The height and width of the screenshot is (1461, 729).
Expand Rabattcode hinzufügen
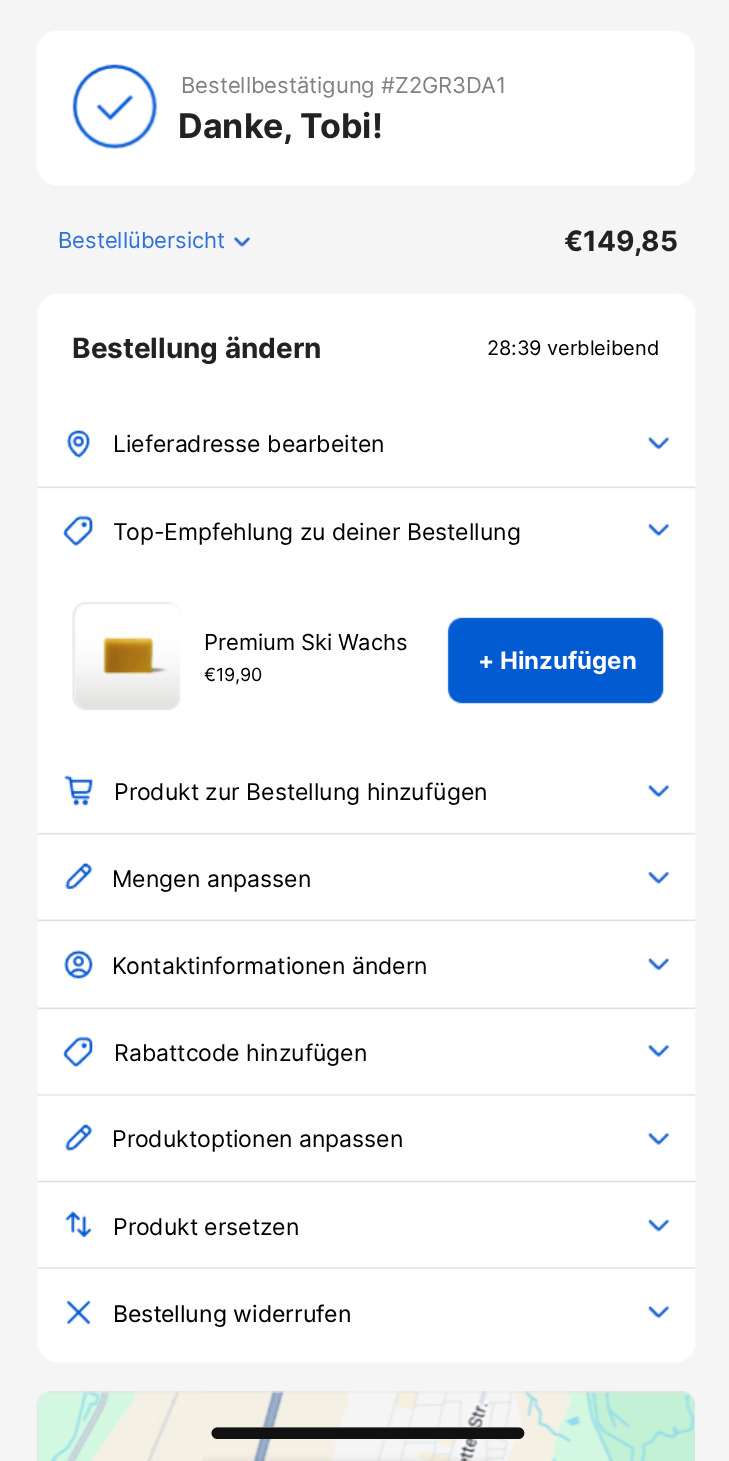click(366, 1052)
